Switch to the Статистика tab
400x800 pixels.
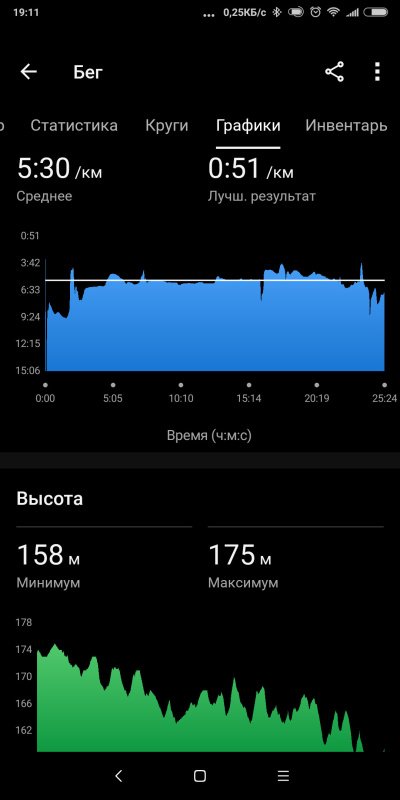tap(74, 126)
